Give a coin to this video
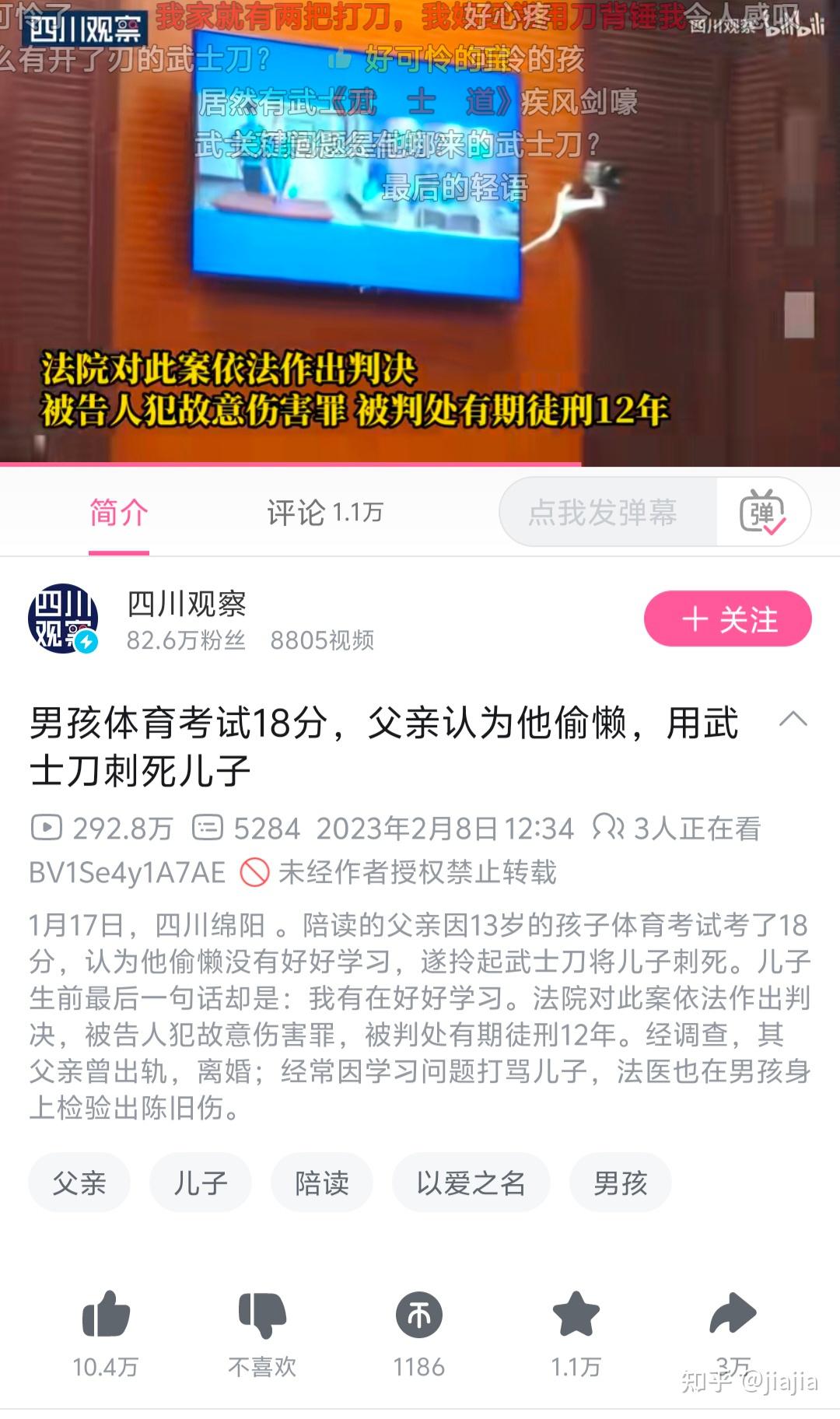 tap(419, 1316)
